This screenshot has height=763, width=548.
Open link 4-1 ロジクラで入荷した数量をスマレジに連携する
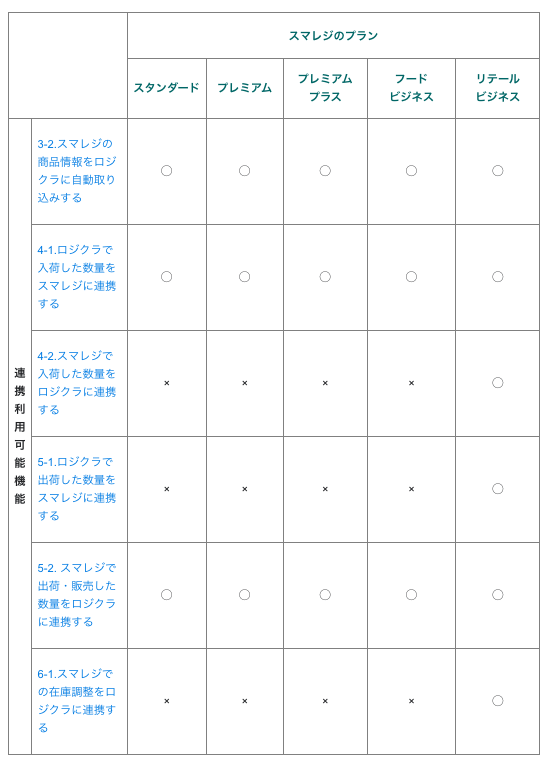point(77,277)
